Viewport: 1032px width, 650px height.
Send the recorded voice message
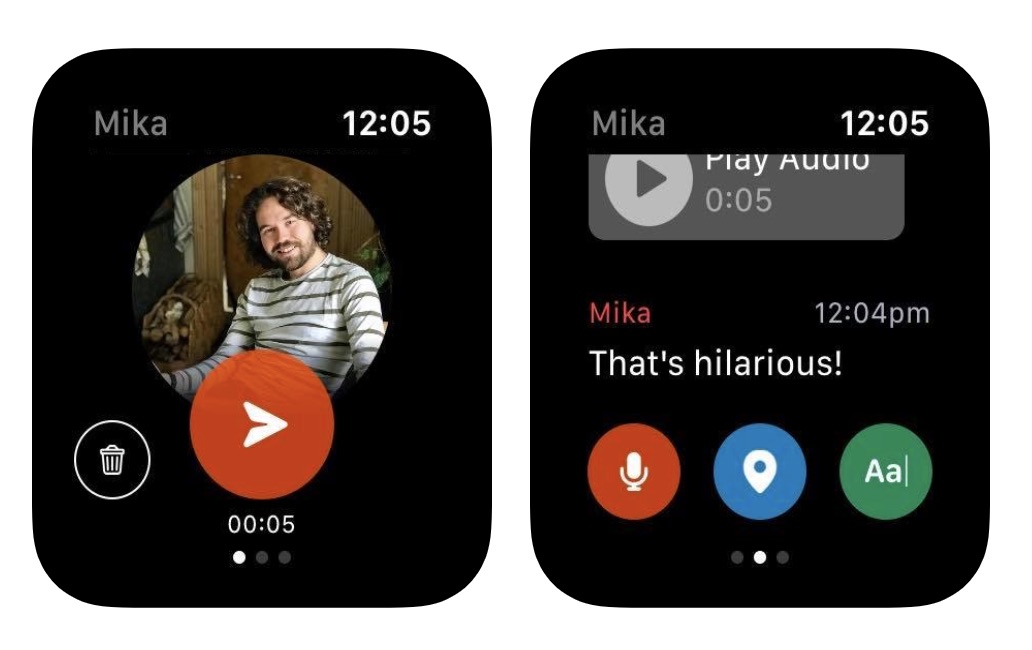coord(262,425)
